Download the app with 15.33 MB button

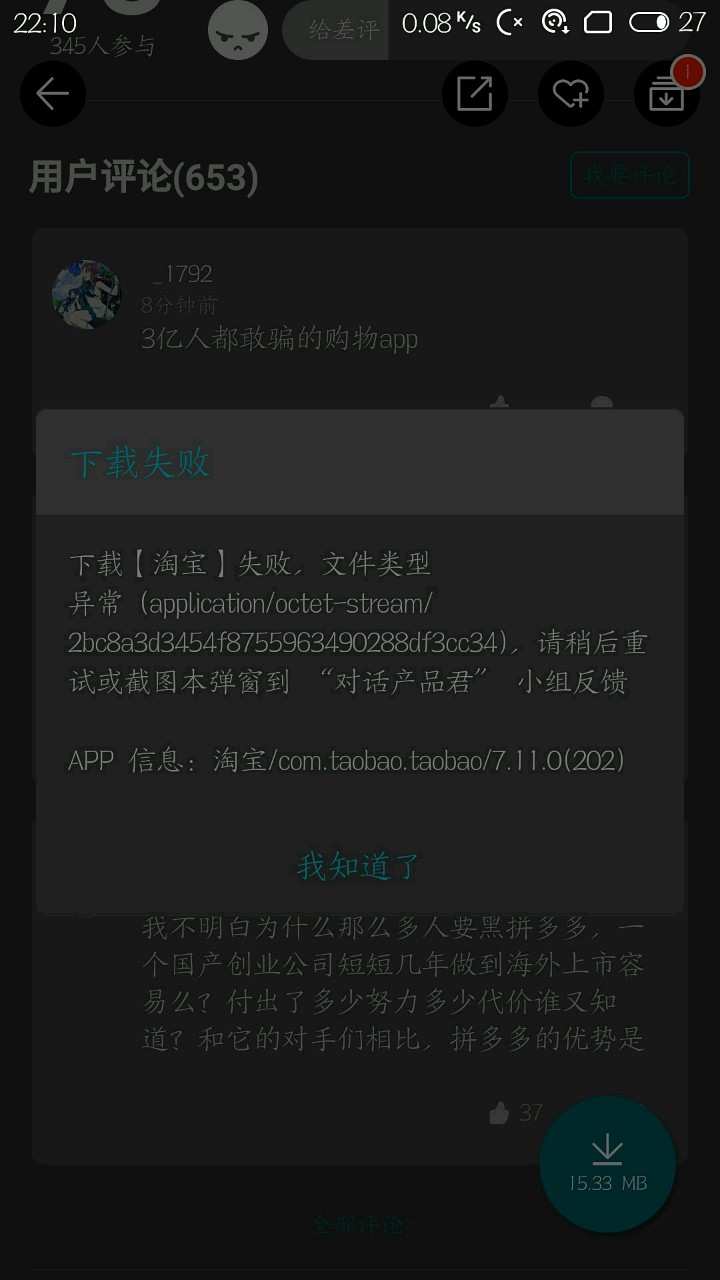click(x=607, y=1164)
